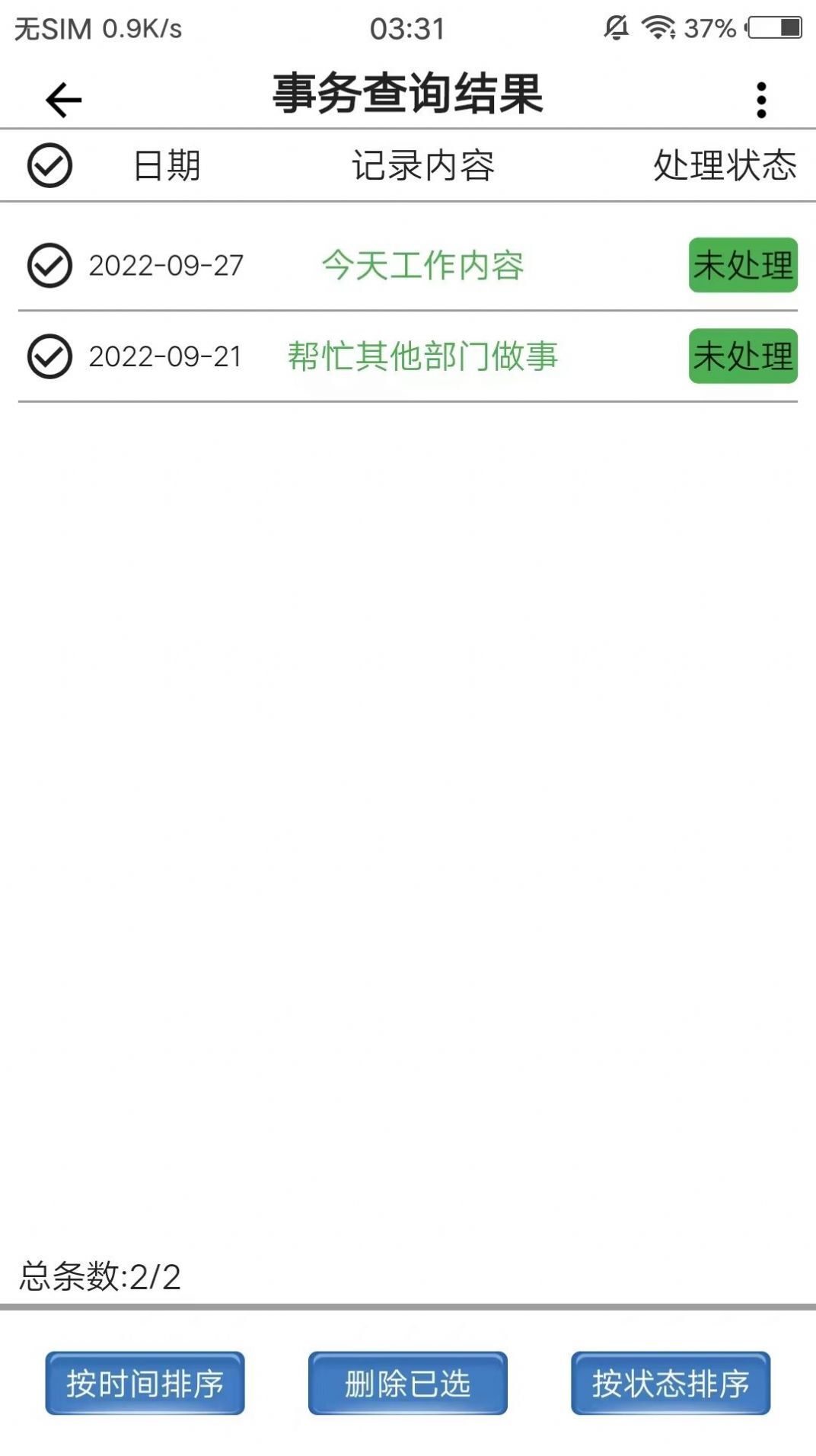Tap the back arrow to return
The width and height of the screenshot is (816, 1456).
click(62, 97)
